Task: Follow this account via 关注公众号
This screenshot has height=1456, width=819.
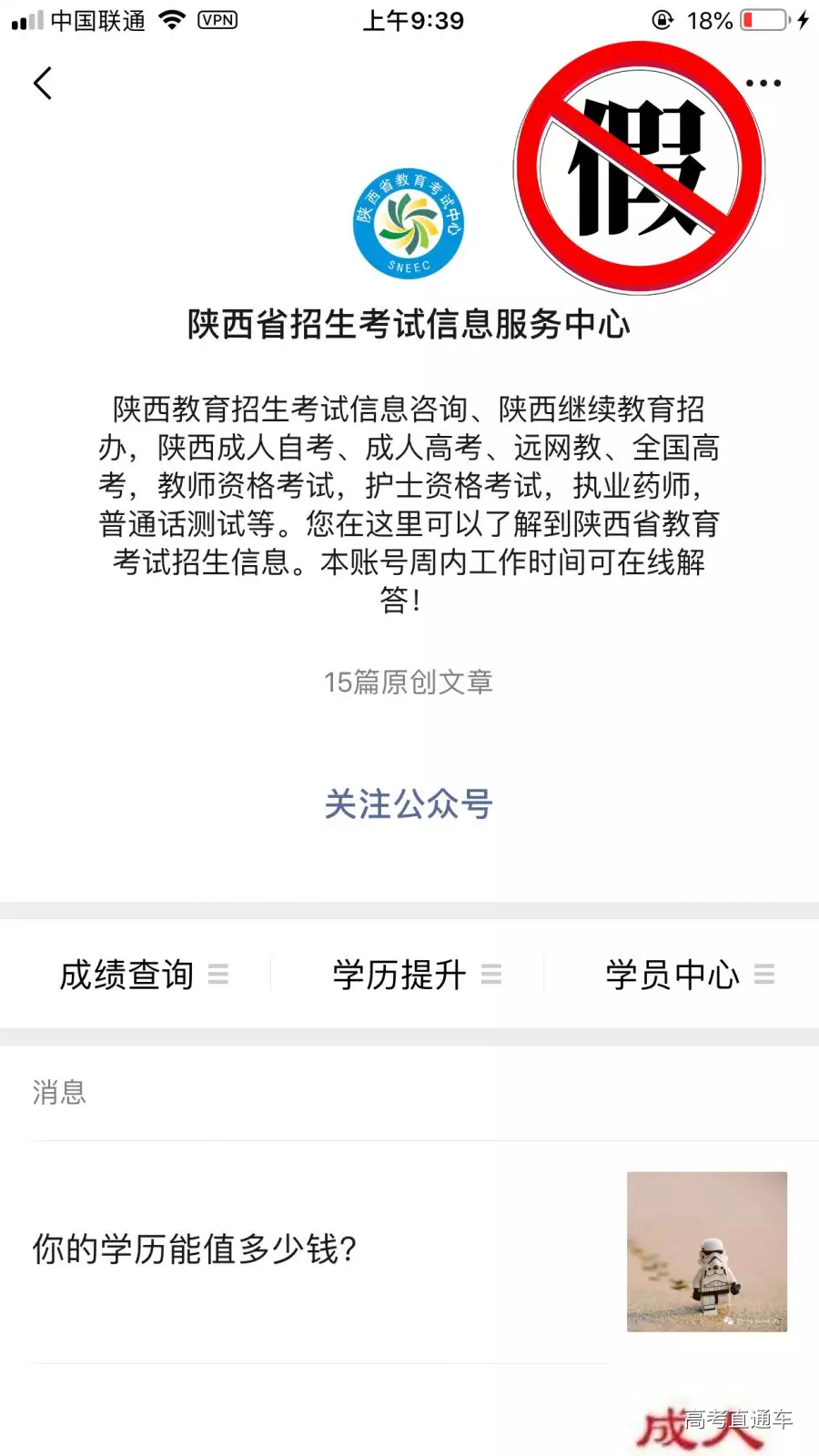Action: [409, 804]
